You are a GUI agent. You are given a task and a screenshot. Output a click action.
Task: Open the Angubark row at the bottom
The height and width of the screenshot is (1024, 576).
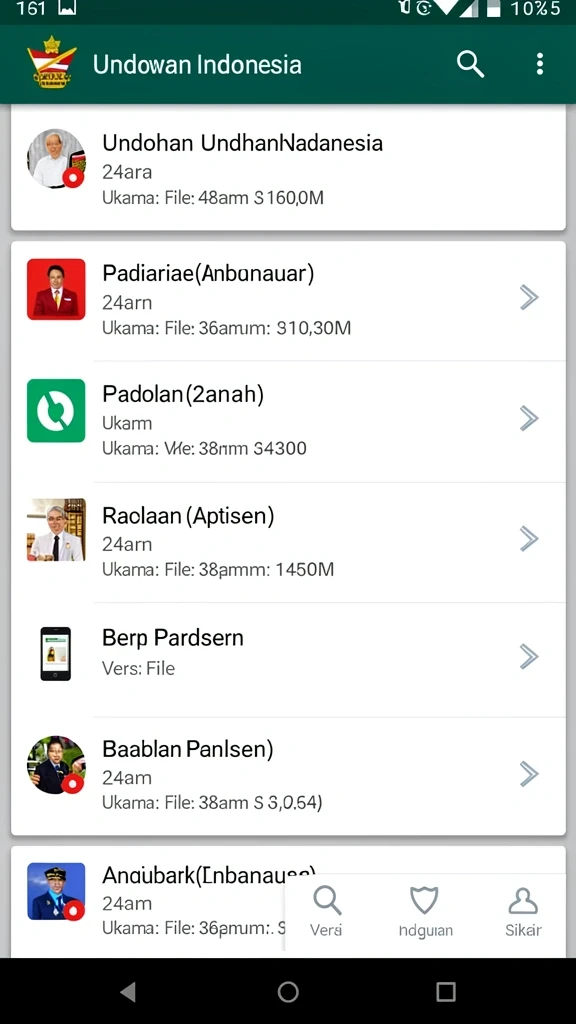click(149, 902)
